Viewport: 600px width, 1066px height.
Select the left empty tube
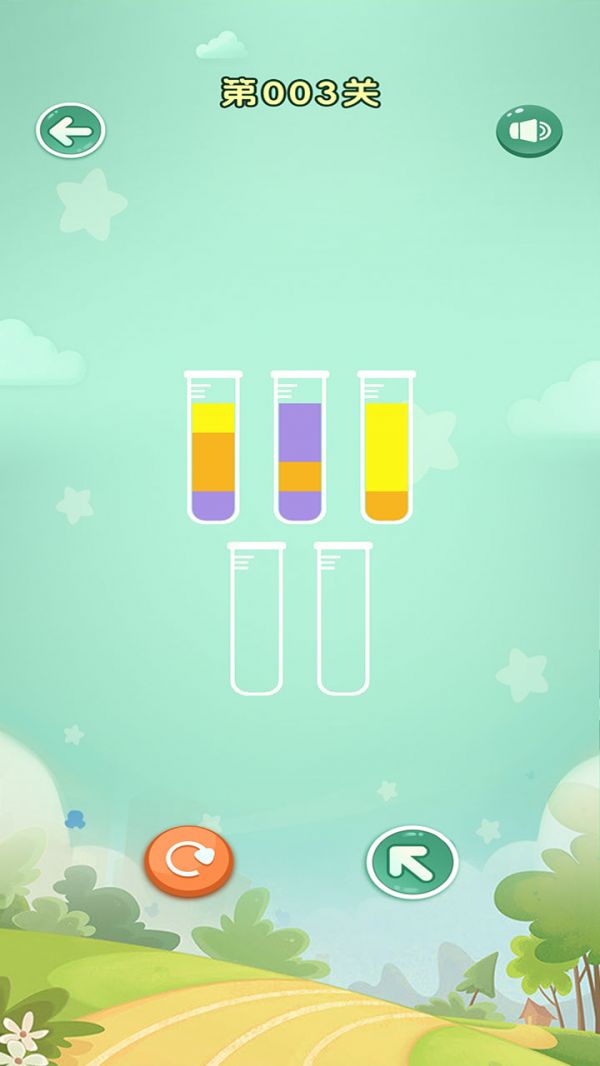point(256,619)
